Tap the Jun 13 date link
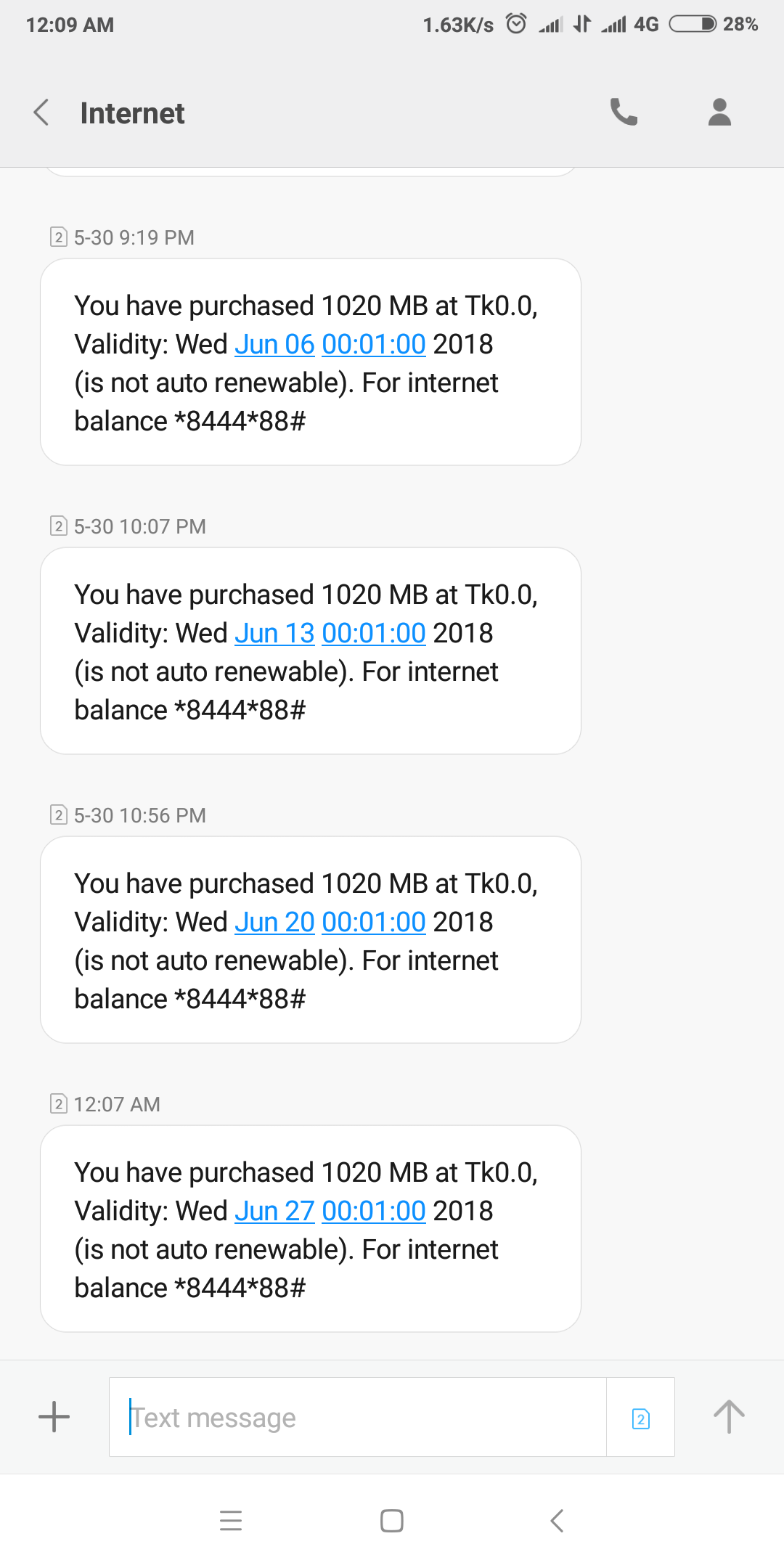 tap(274, 633)
